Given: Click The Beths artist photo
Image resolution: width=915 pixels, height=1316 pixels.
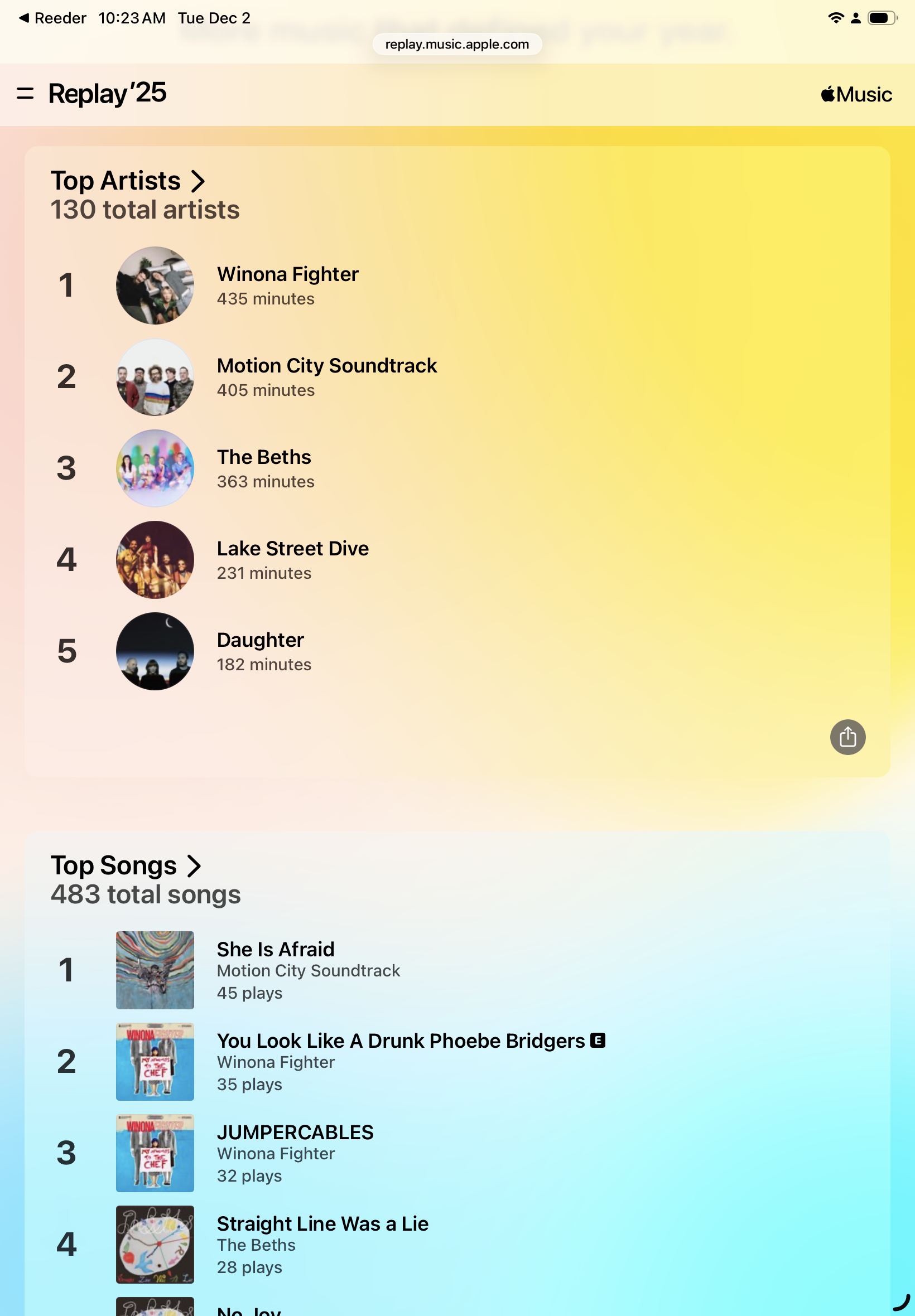Looking at the screenshot, I should pos(155,468).
